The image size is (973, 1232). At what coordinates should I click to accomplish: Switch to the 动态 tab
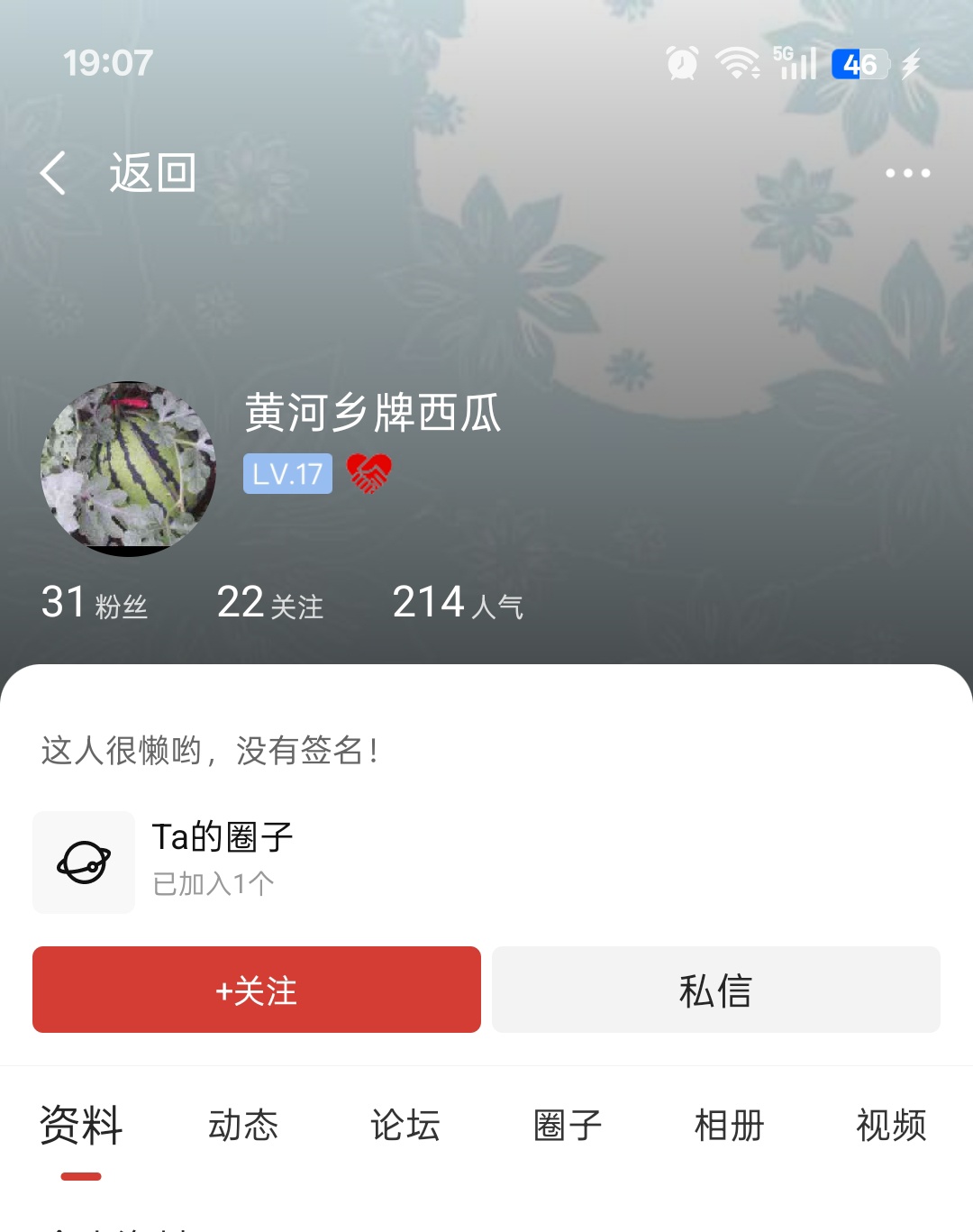(x=243, y=1127)
